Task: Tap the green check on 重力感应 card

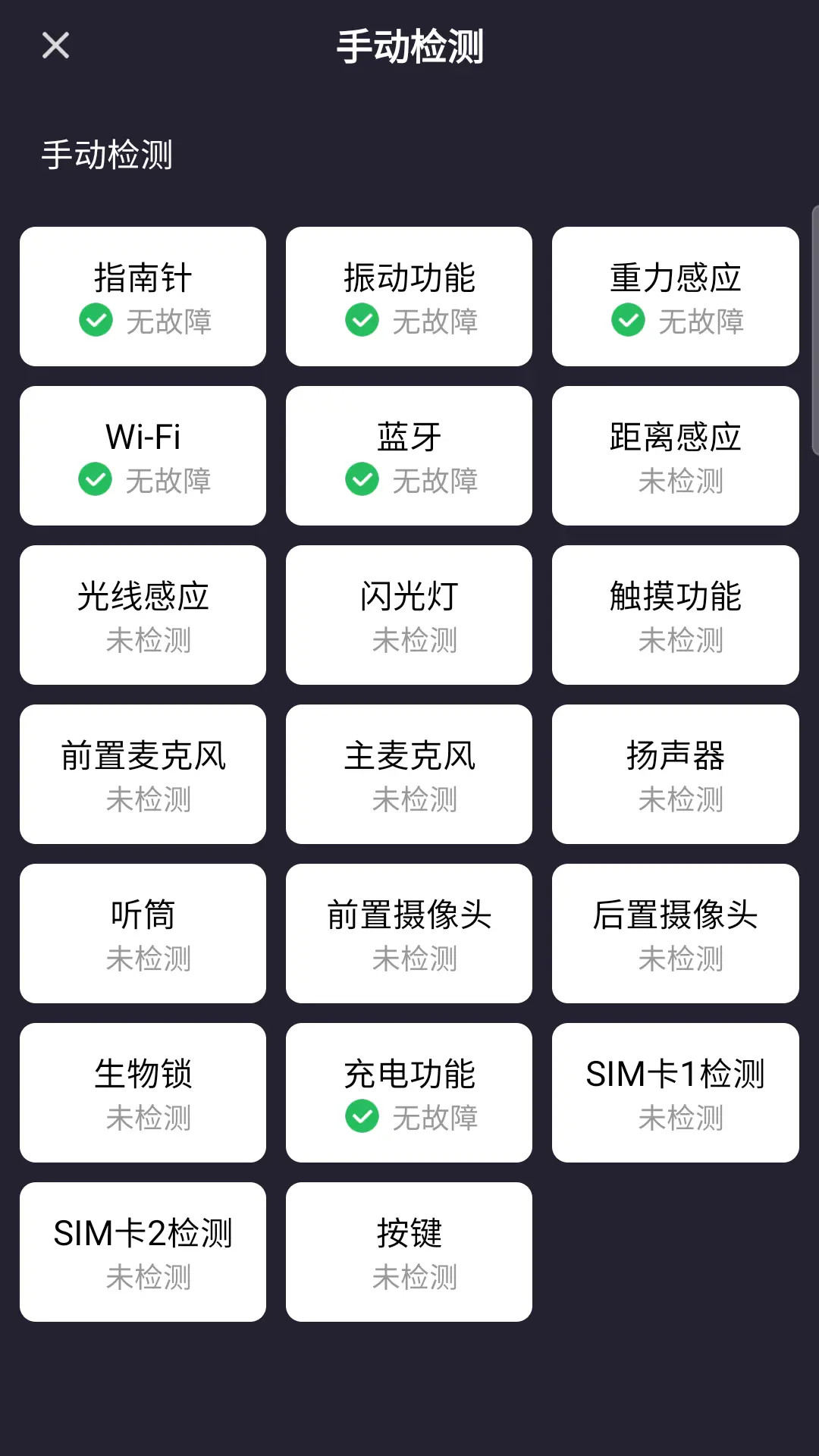Action: 628,320
